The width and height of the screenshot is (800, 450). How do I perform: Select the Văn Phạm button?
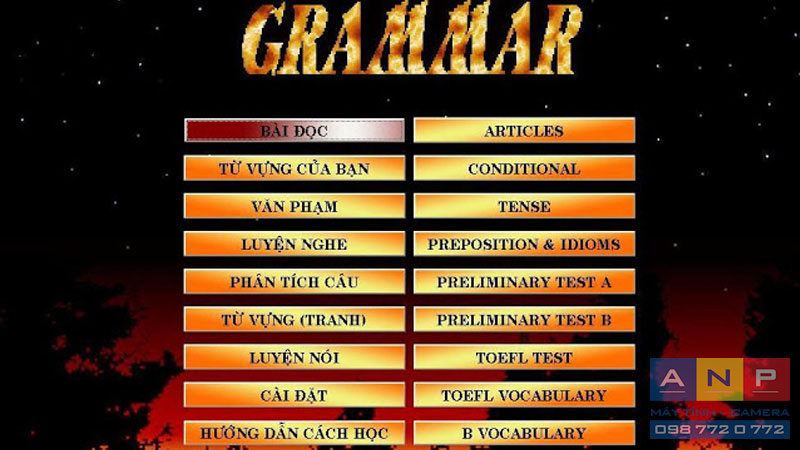(294, 206)
